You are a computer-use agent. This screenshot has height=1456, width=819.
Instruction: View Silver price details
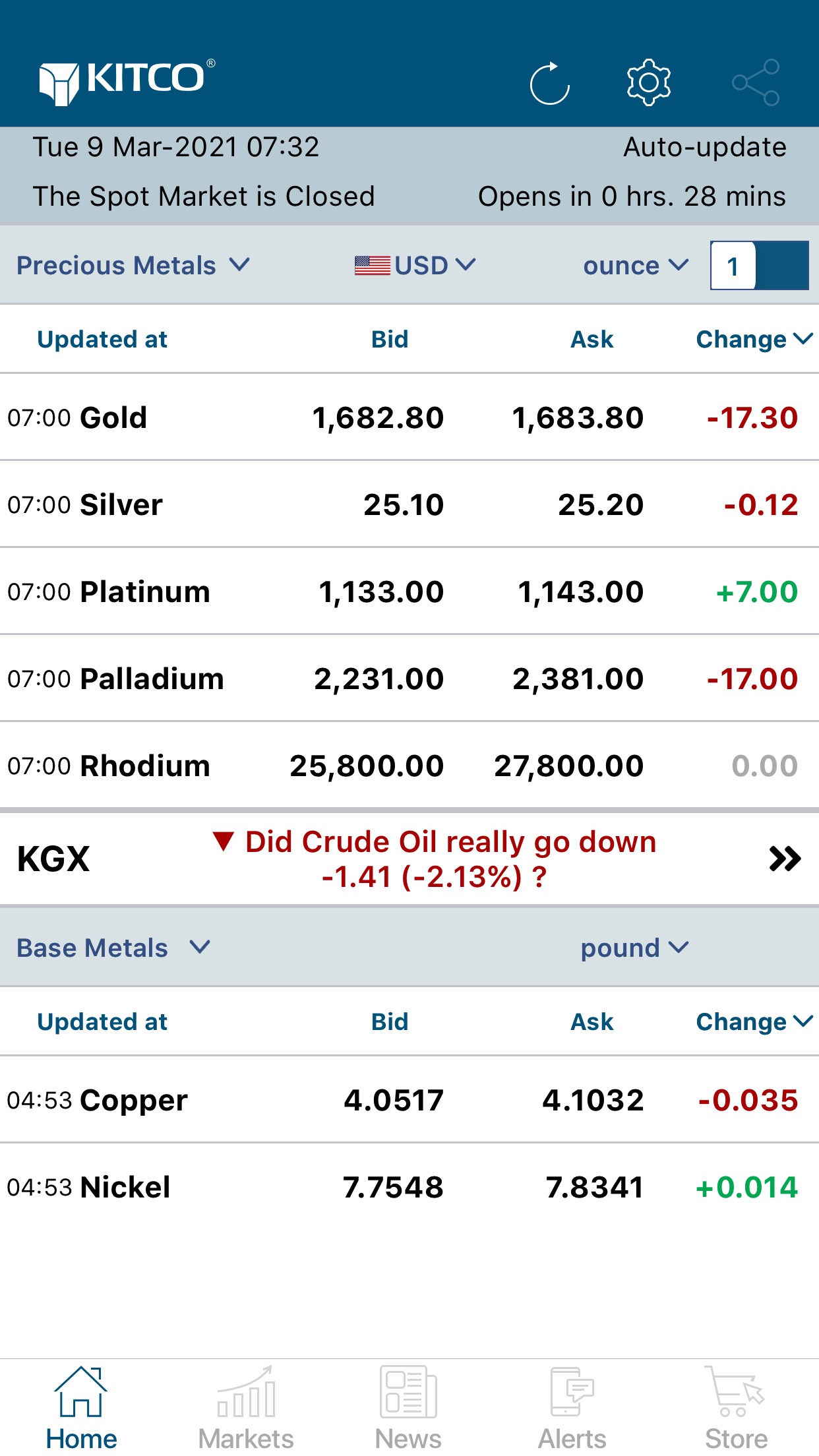409,504
